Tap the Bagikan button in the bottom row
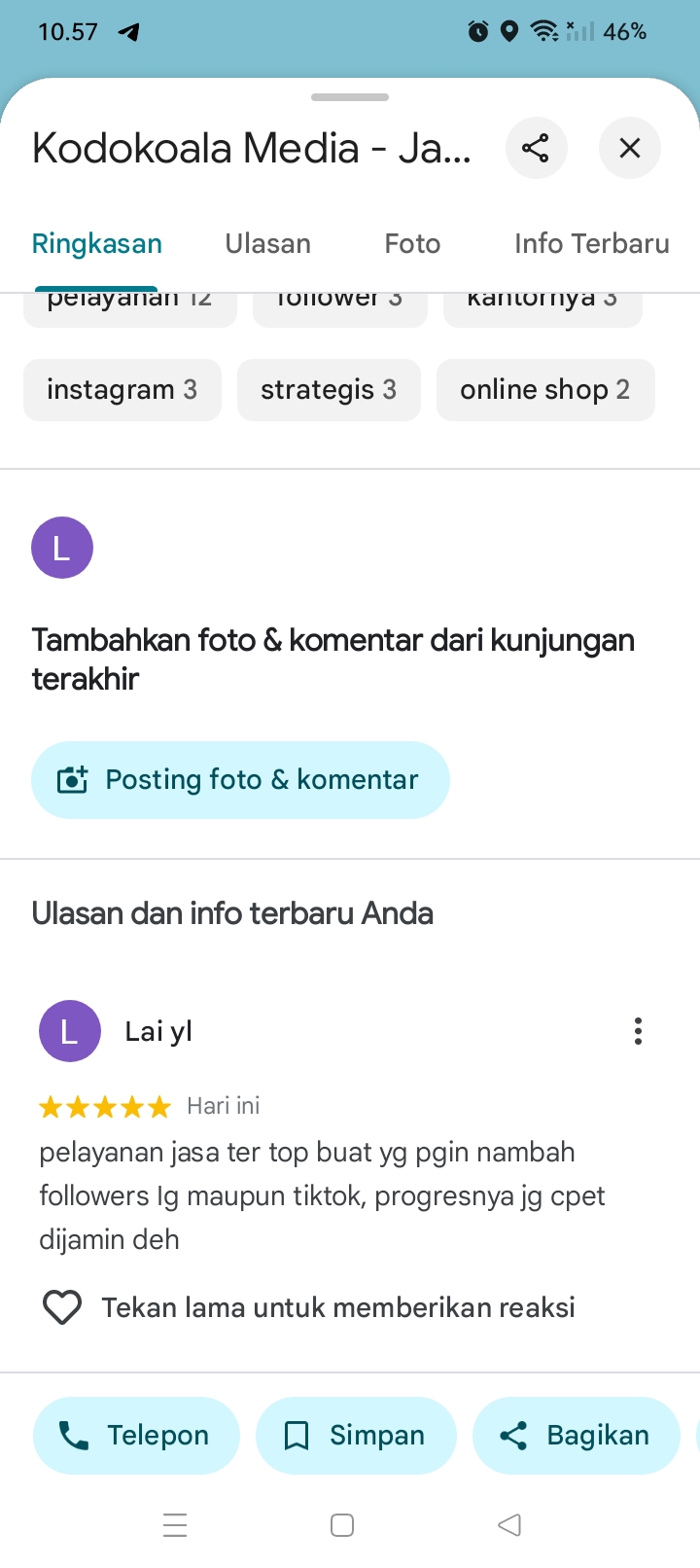The width and height of the screenshot is (700, 1568). tap(576, 1436)
